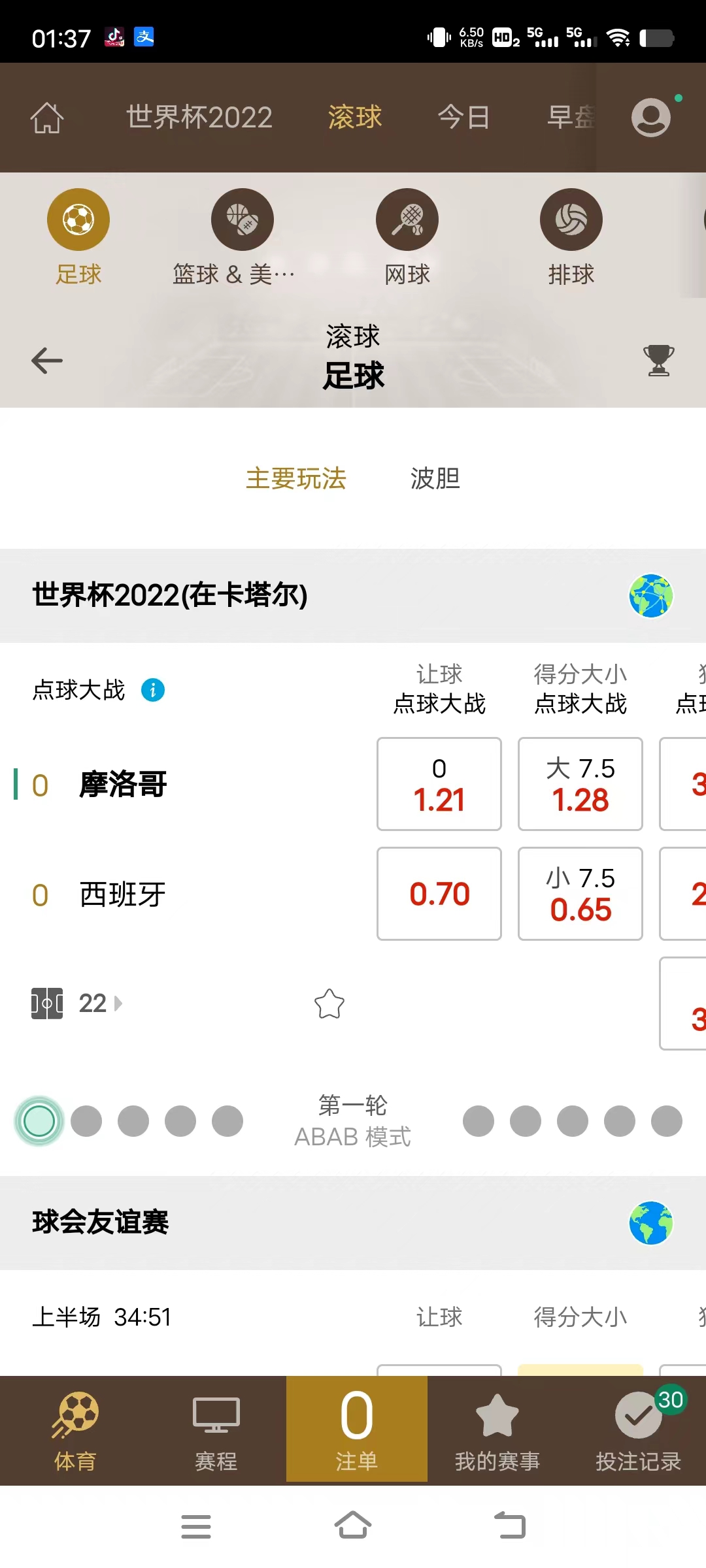Open the home icon in top bar
The height and width of the screenshot is (1568, 706).
point(46,117)
